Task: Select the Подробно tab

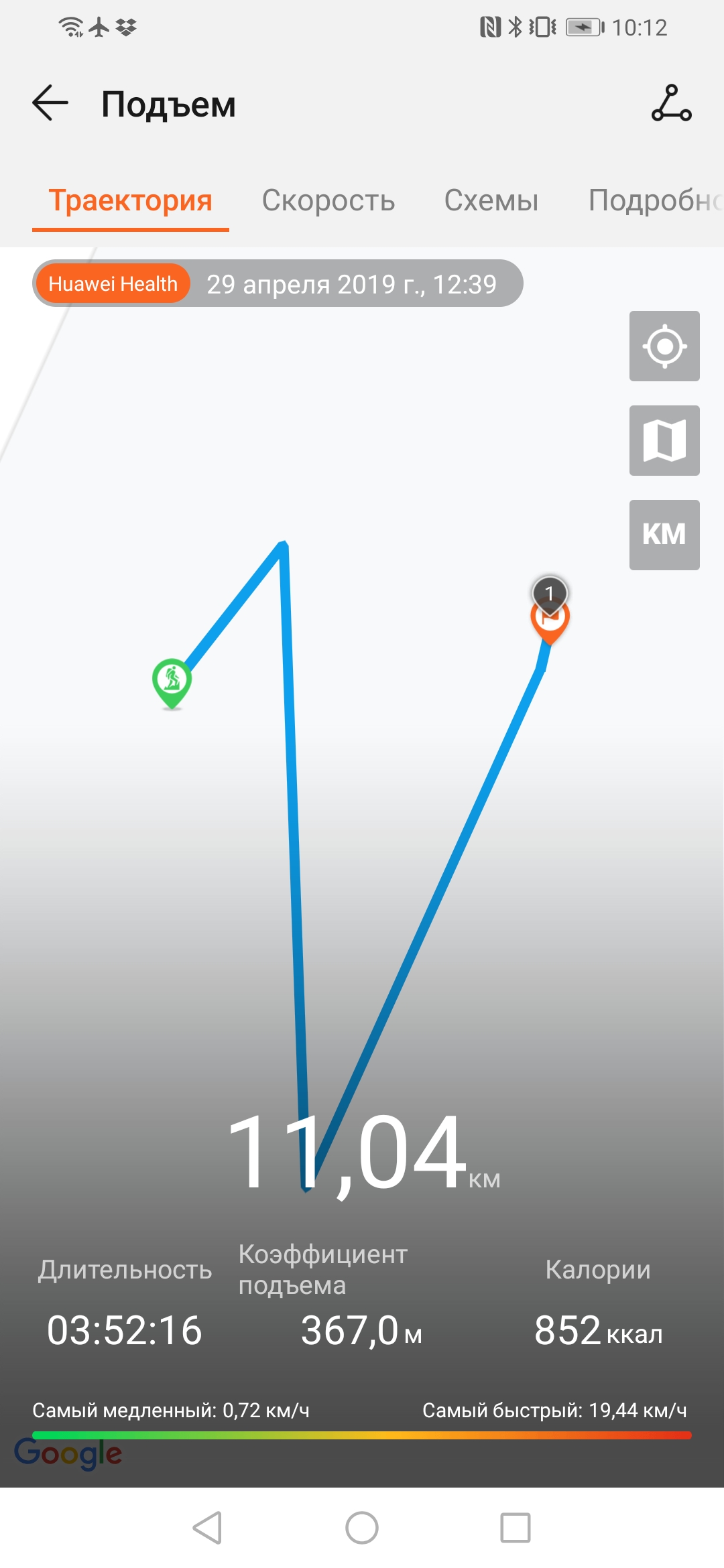Action: tap(654, 200)
